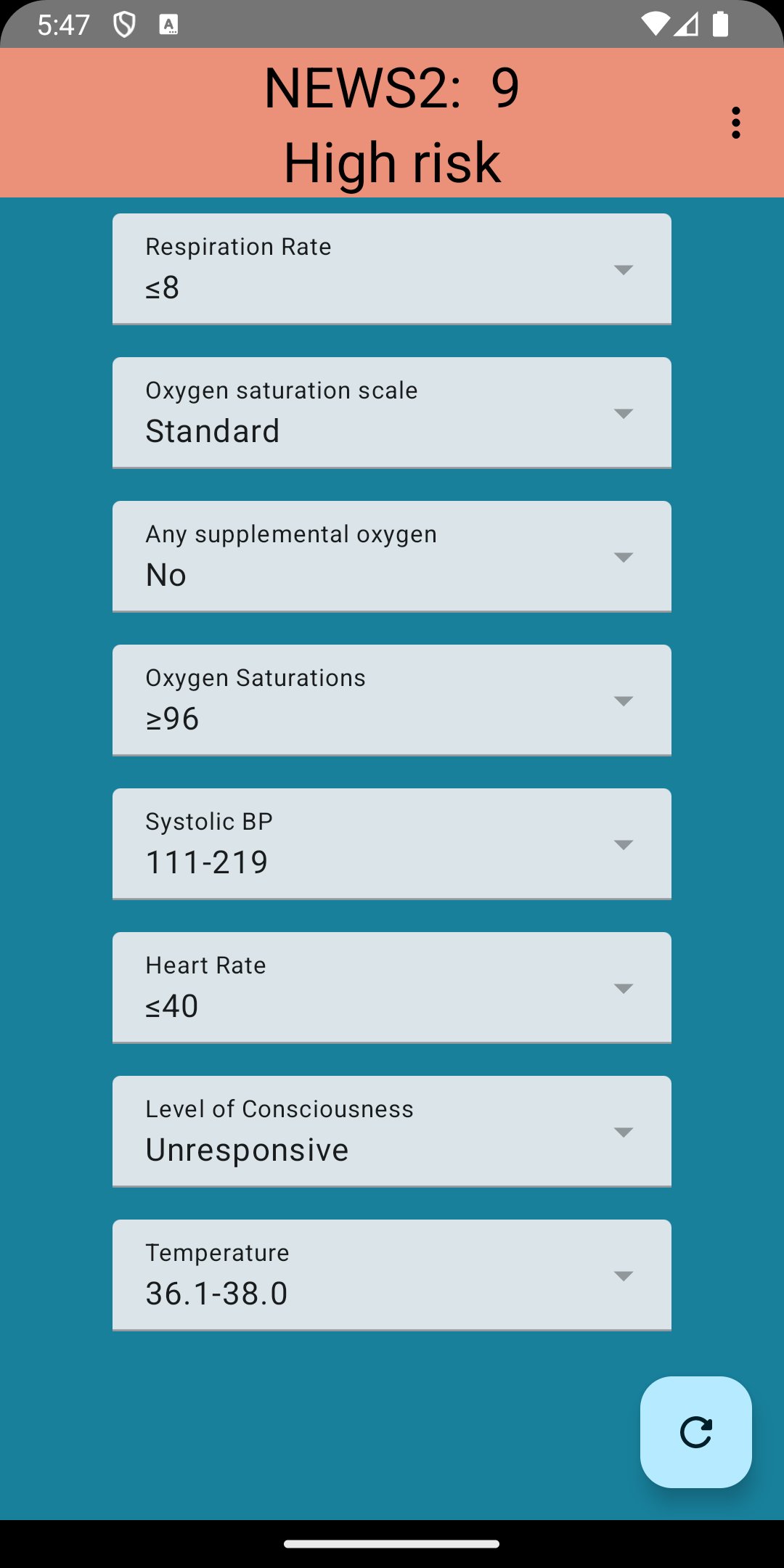This screenshot has height=1568, width=784.
Task: Expand the Heart Rate dropdown
Action: click(x=392, y=987)
